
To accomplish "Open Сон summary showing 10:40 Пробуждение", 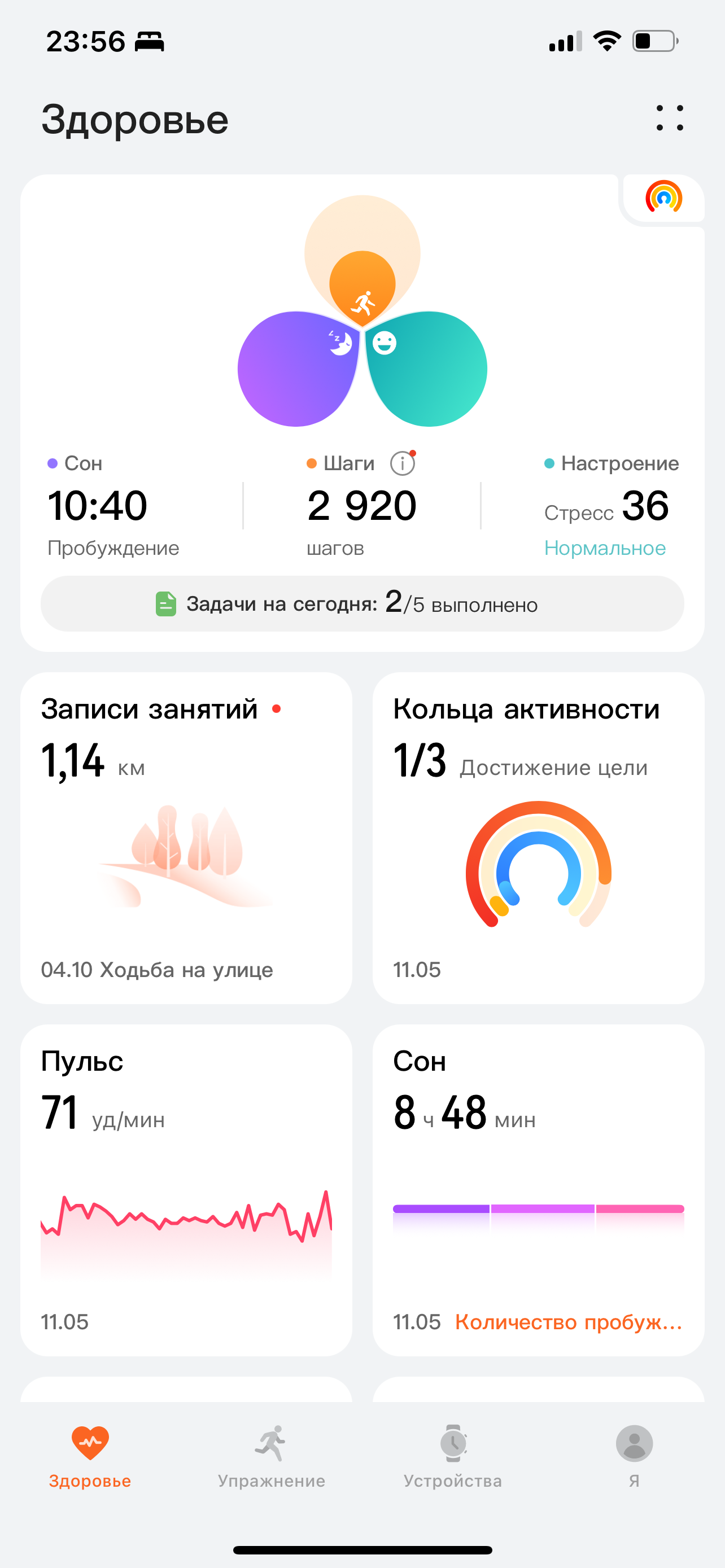I will tap(114, 505).
